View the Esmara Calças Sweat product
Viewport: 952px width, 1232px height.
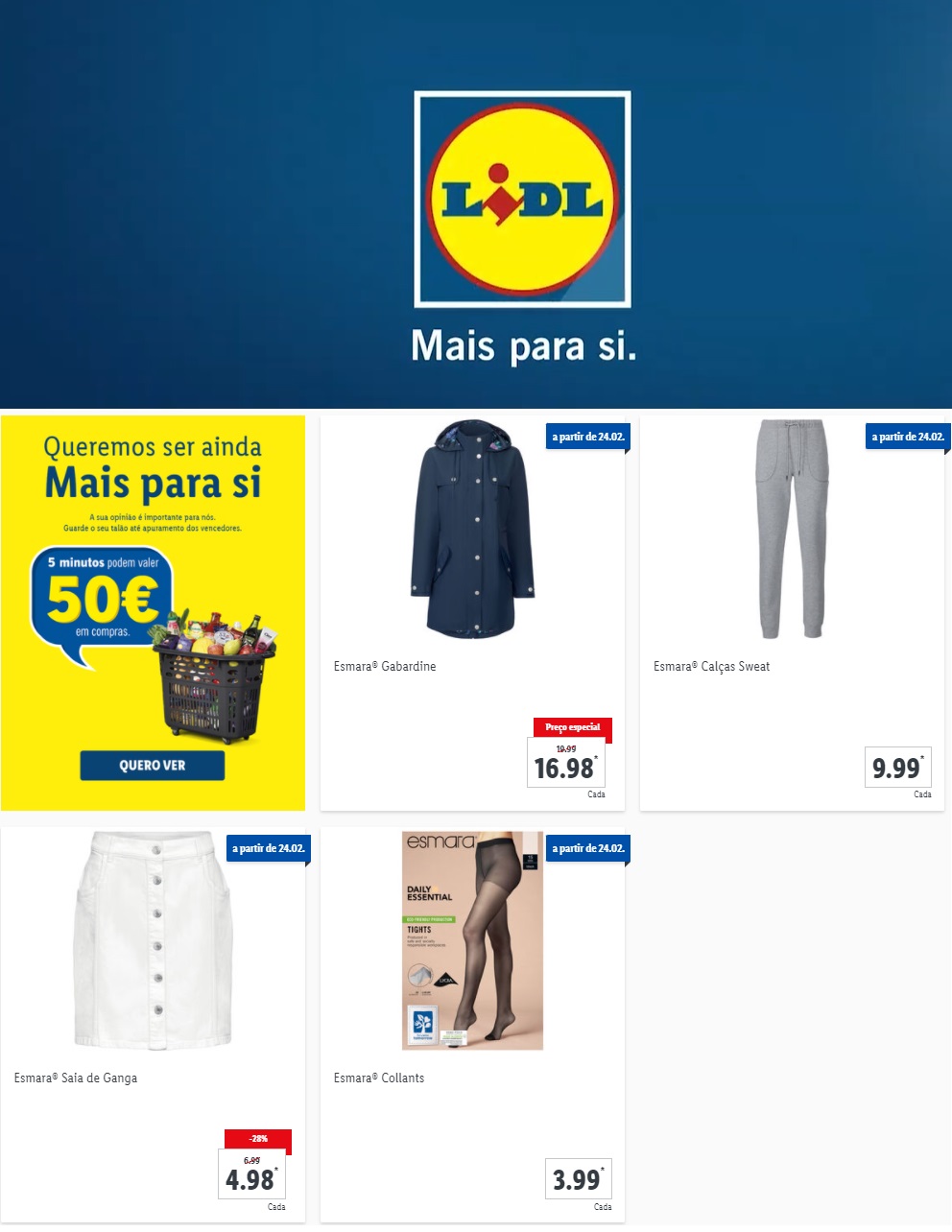pos(792,614)
